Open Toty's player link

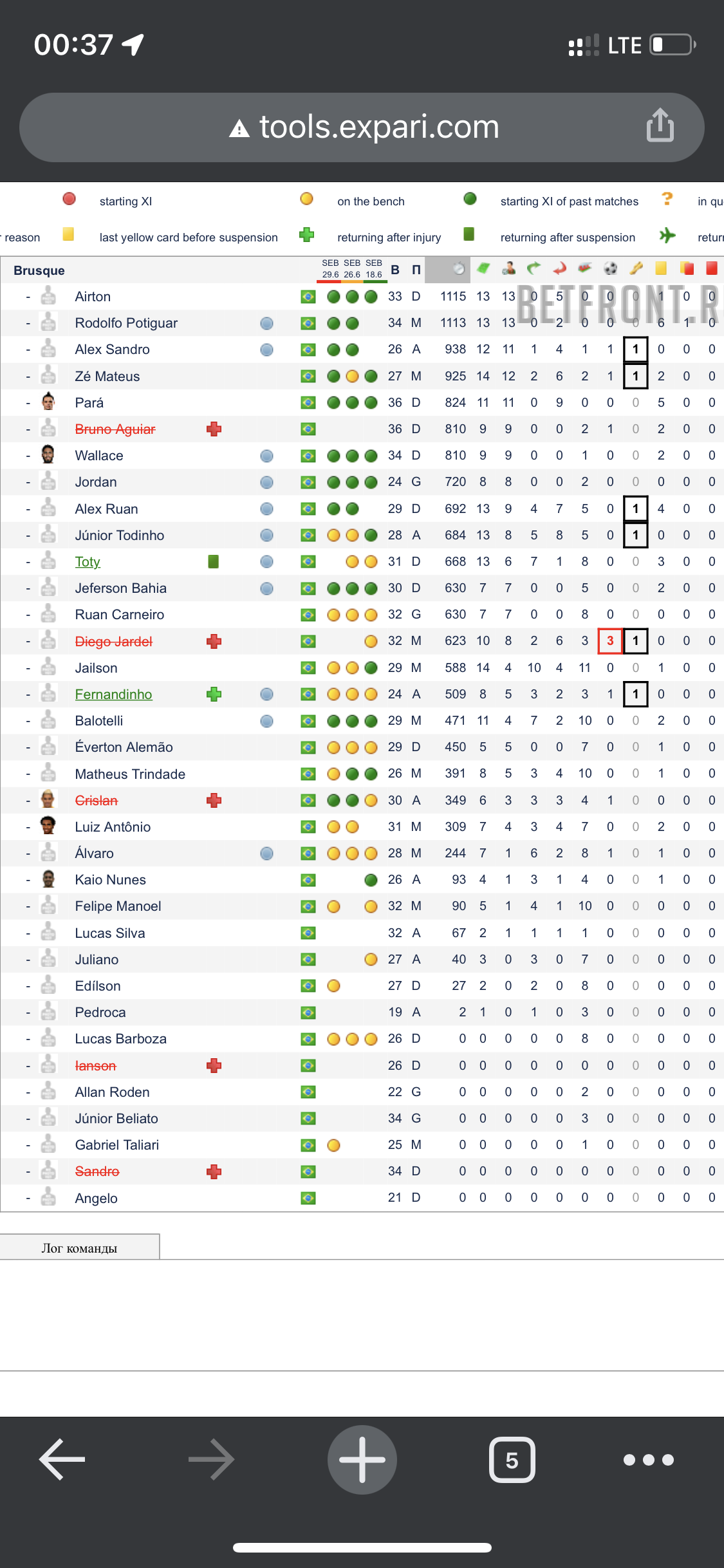pyautogui.click(x=88, y=562)
